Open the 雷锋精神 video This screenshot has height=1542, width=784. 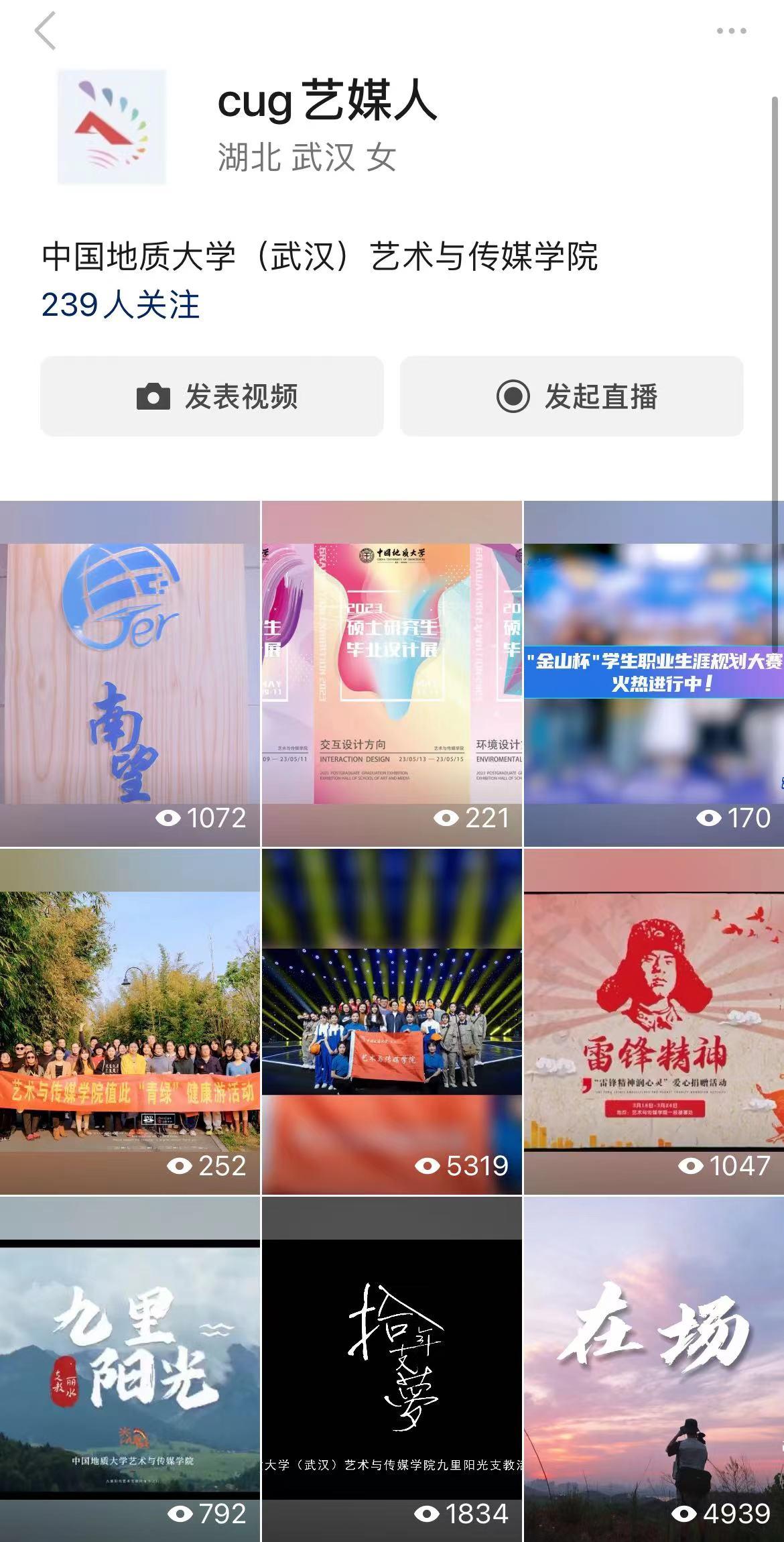(653, 1020)
